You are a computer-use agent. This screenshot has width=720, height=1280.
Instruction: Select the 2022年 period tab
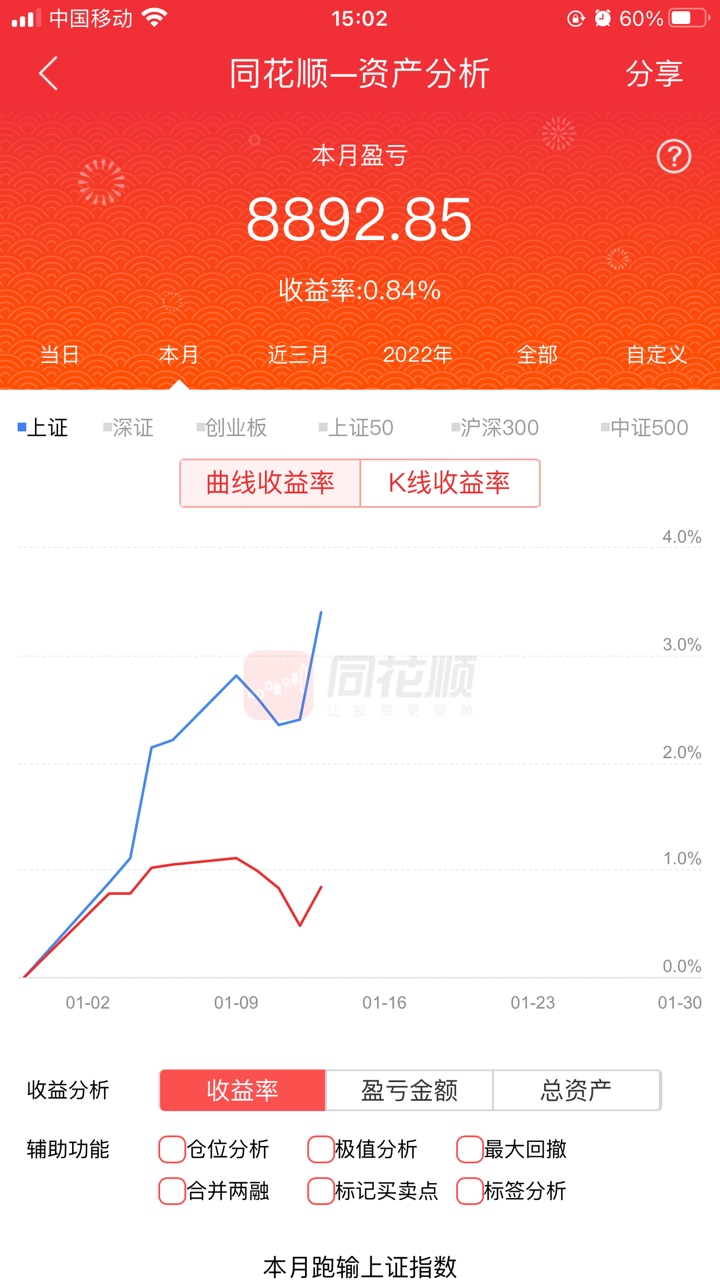[x=417, y=355]
